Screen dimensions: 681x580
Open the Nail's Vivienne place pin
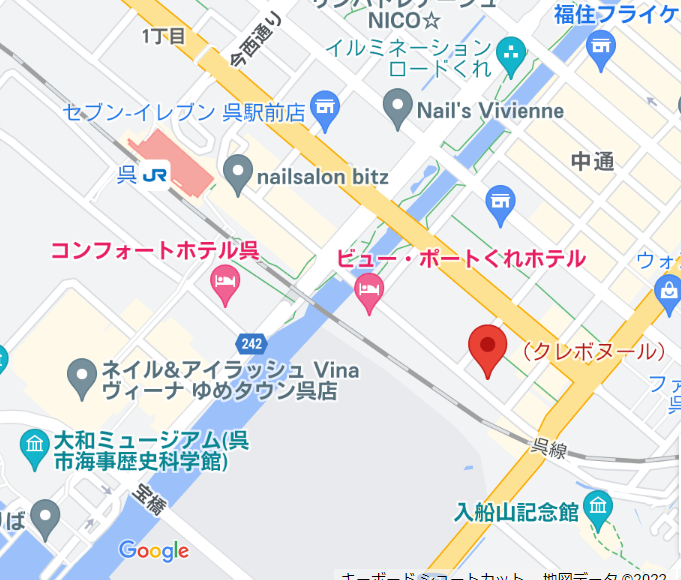399,108
